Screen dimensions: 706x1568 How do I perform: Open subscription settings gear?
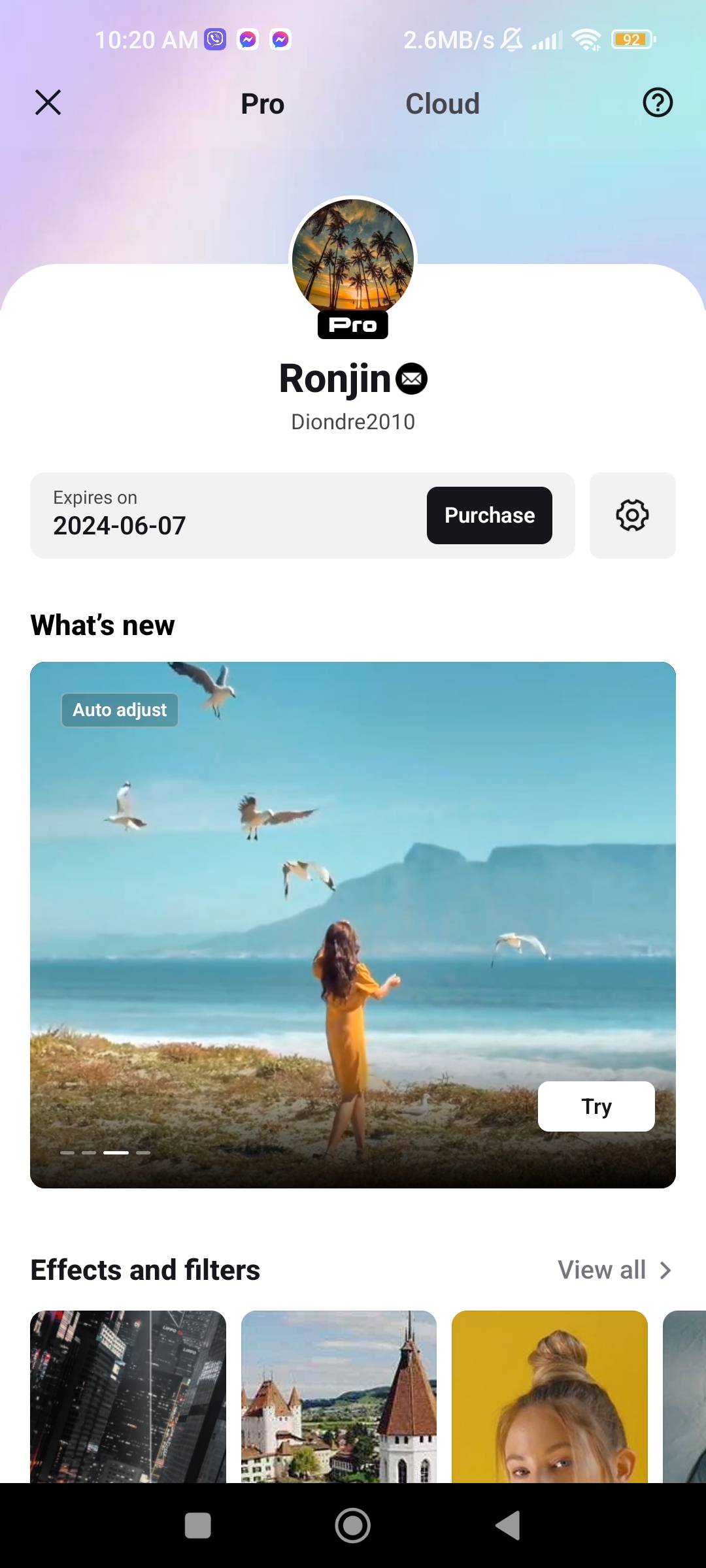tap(632, 515)
